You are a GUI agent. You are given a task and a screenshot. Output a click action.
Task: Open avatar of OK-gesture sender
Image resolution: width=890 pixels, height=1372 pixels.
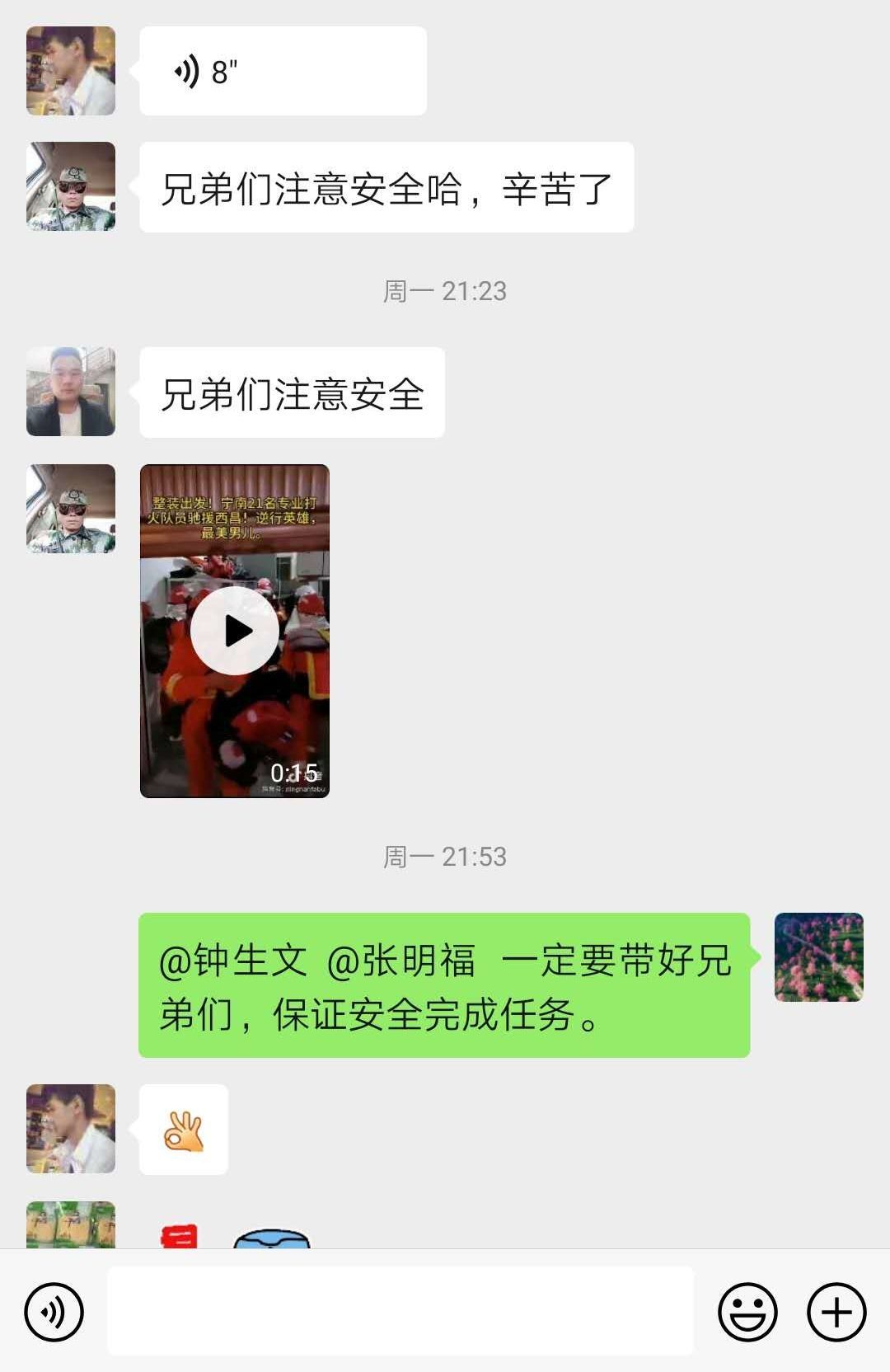tap(71, 1129)
